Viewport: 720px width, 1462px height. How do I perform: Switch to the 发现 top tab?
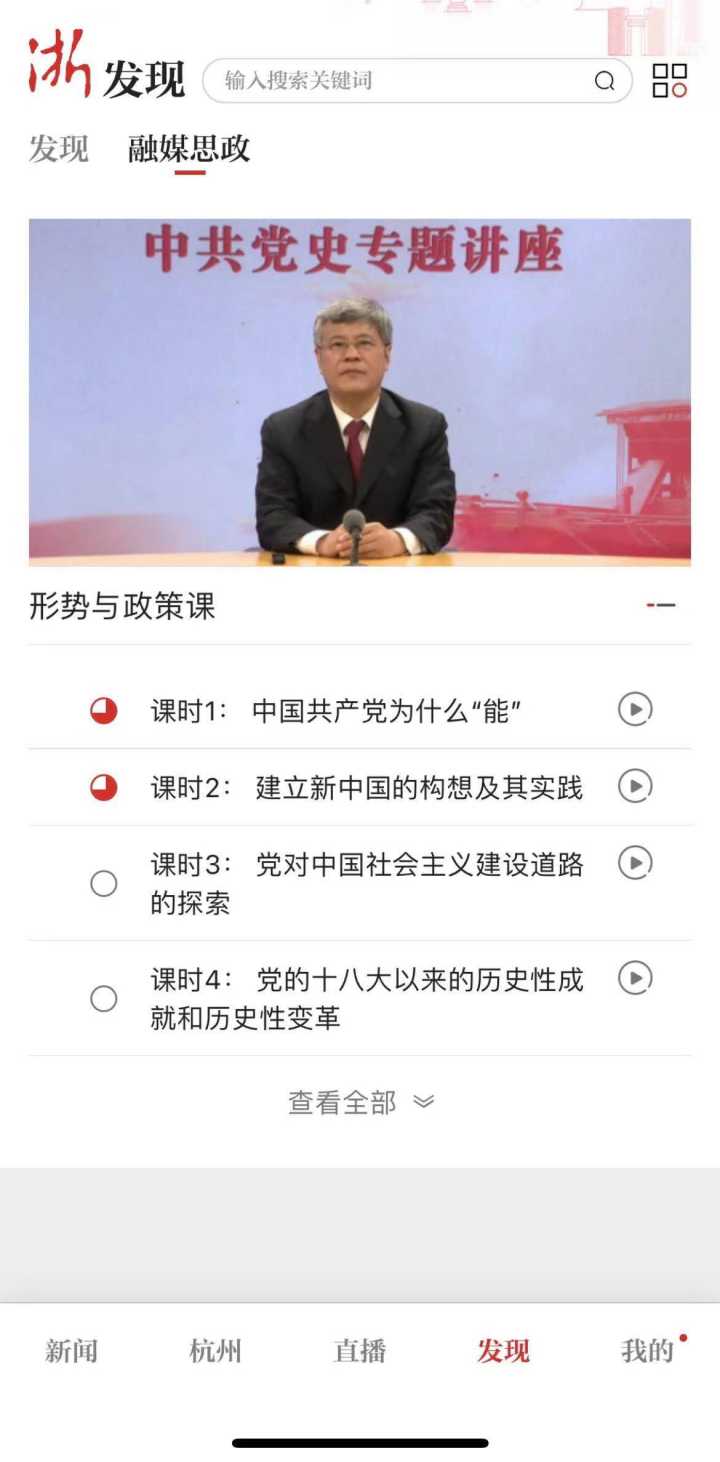click(58, 149)
